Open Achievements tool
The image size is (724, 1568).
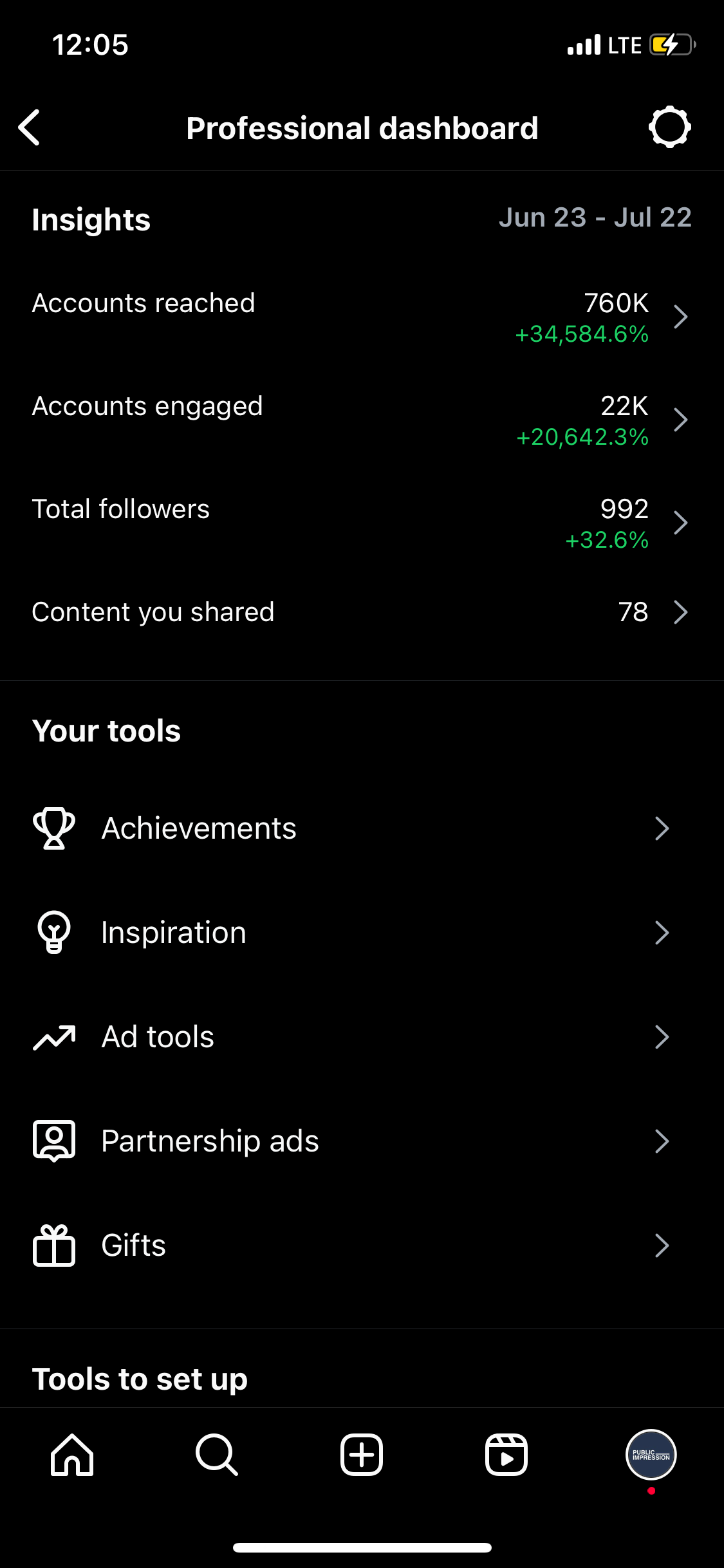point(351,828)
